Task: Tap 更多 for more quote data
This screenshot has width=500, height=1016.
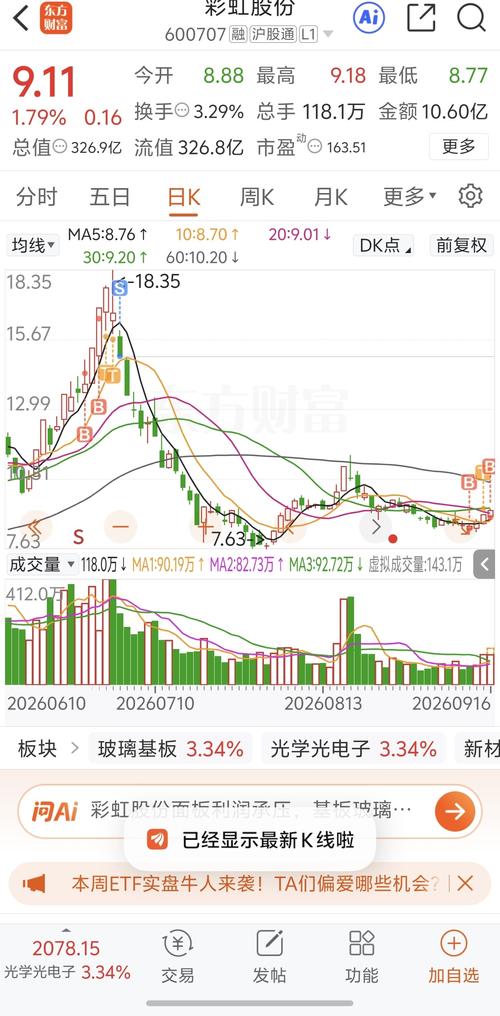Action: tap(459, 146)
